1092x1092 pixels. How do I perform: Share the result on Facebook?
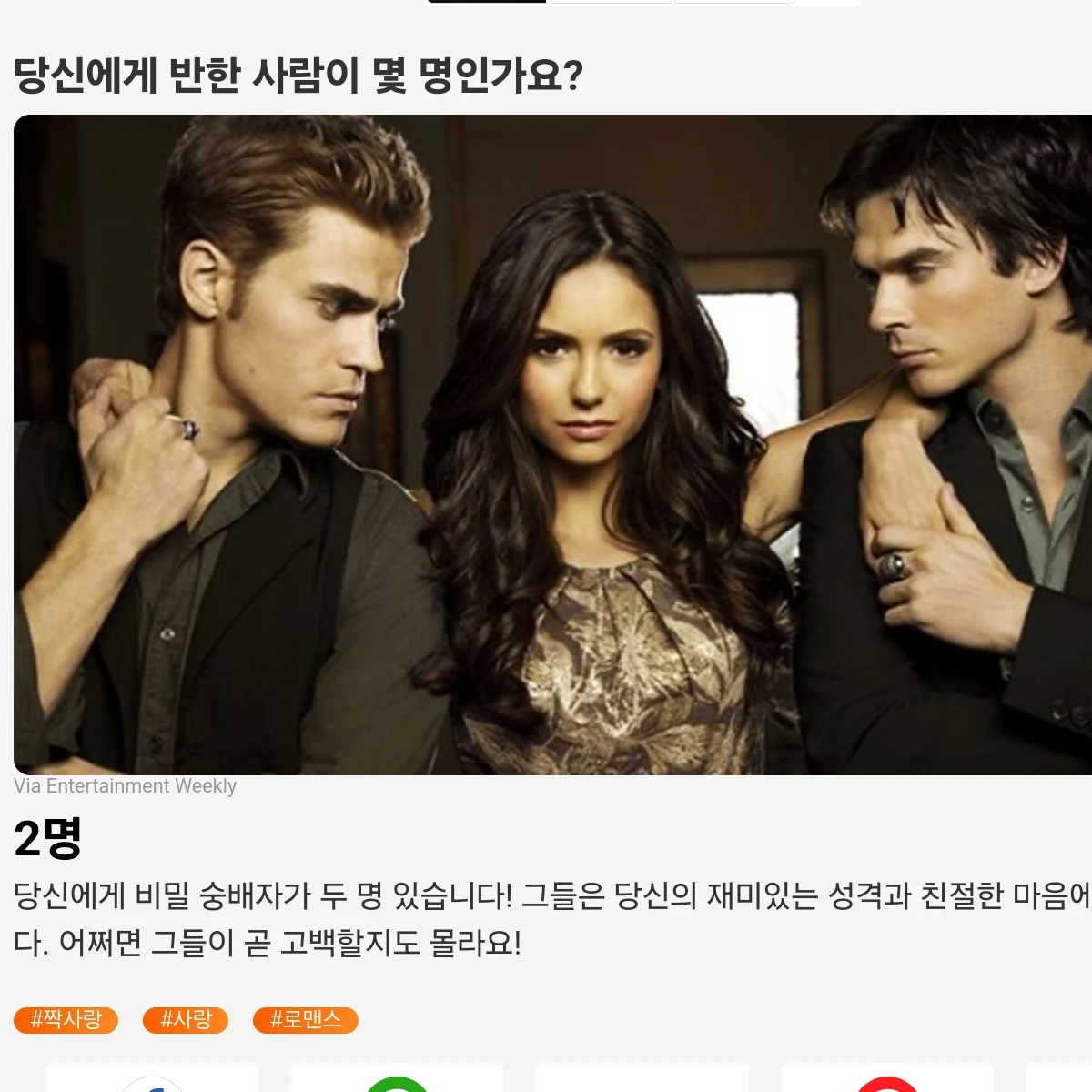pos(152,1081)
